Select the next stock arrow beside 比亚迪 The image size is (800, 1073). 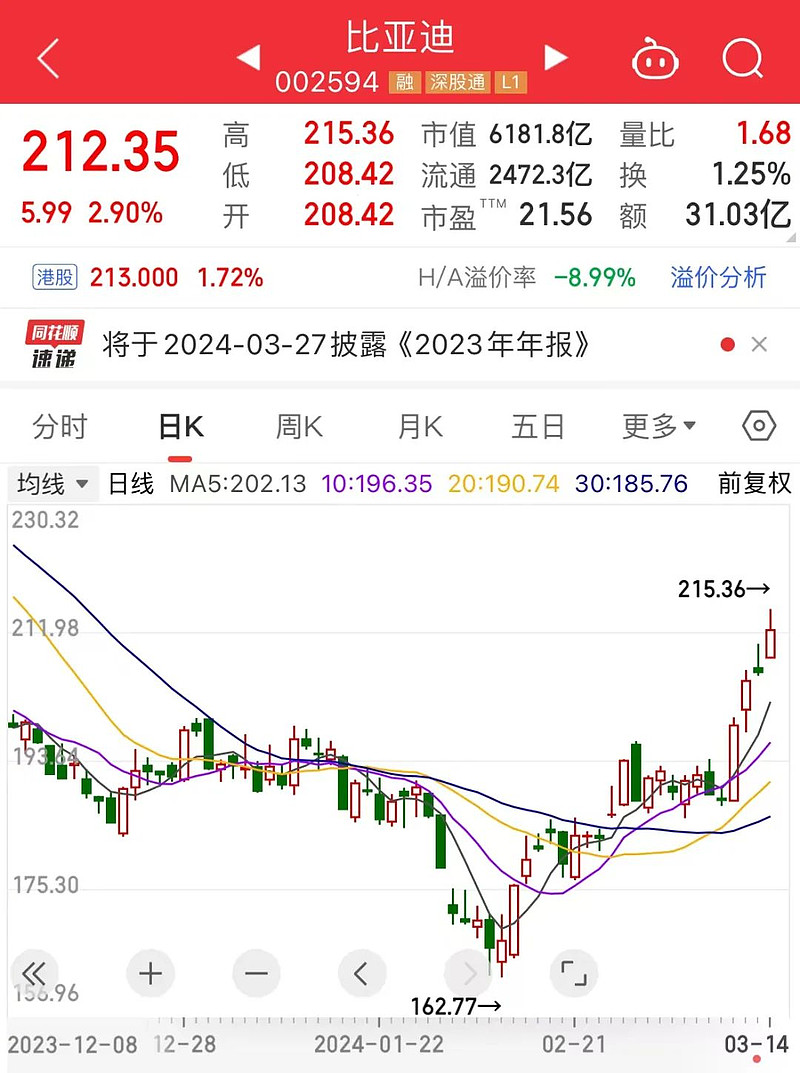coord(556,58)
